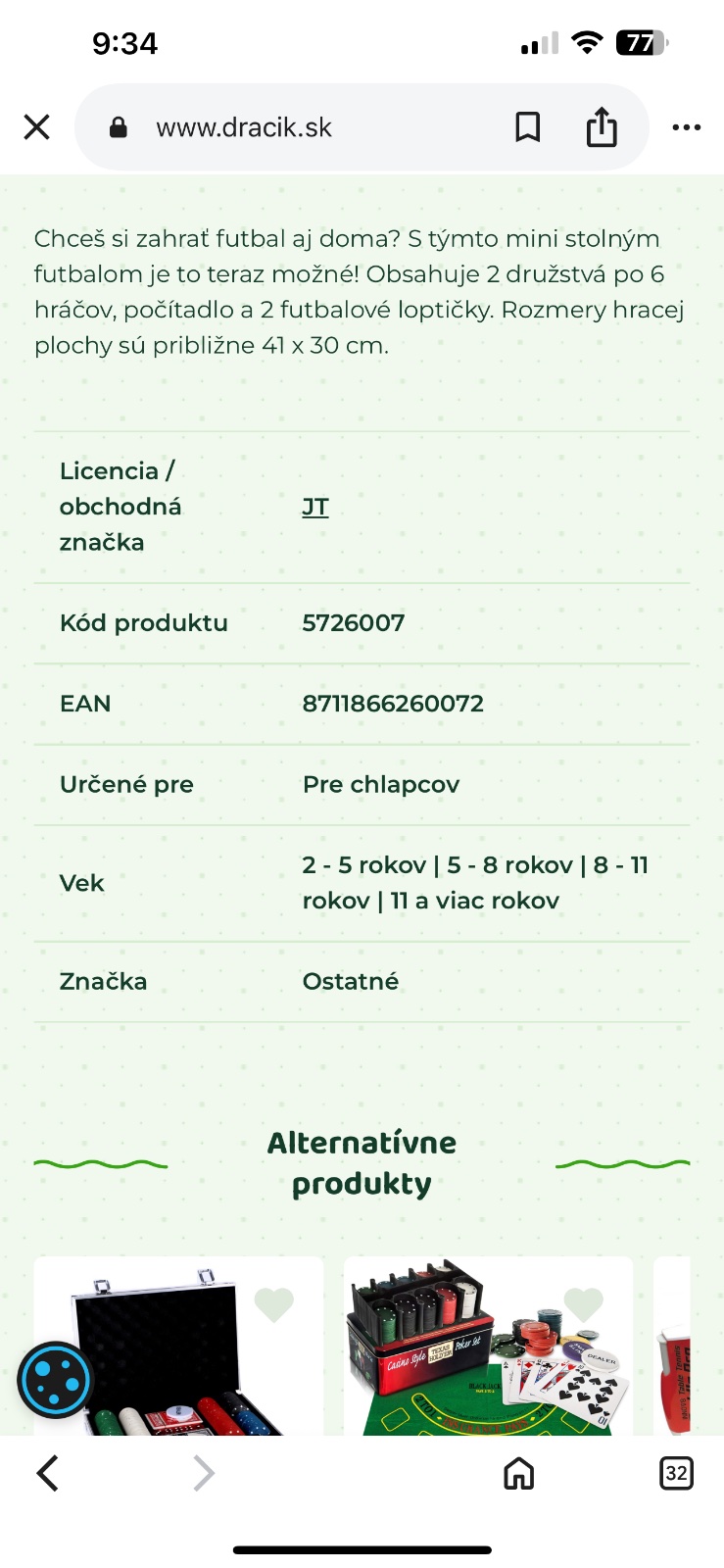Open the JT brand link
Viewport: 724px width, 1568px height.
315,507
